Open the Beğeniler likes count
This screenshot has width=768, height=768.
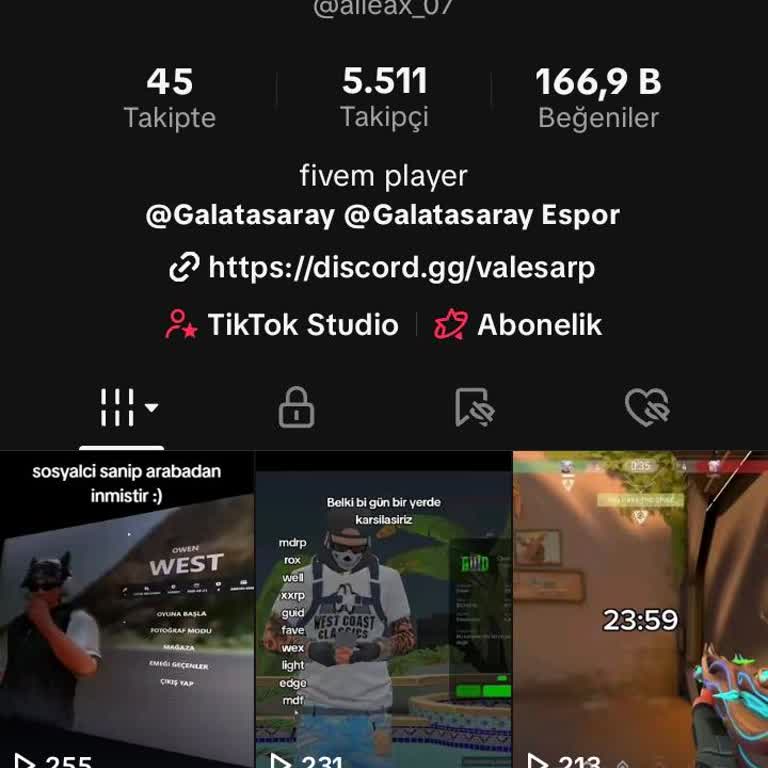coord(598,98)
